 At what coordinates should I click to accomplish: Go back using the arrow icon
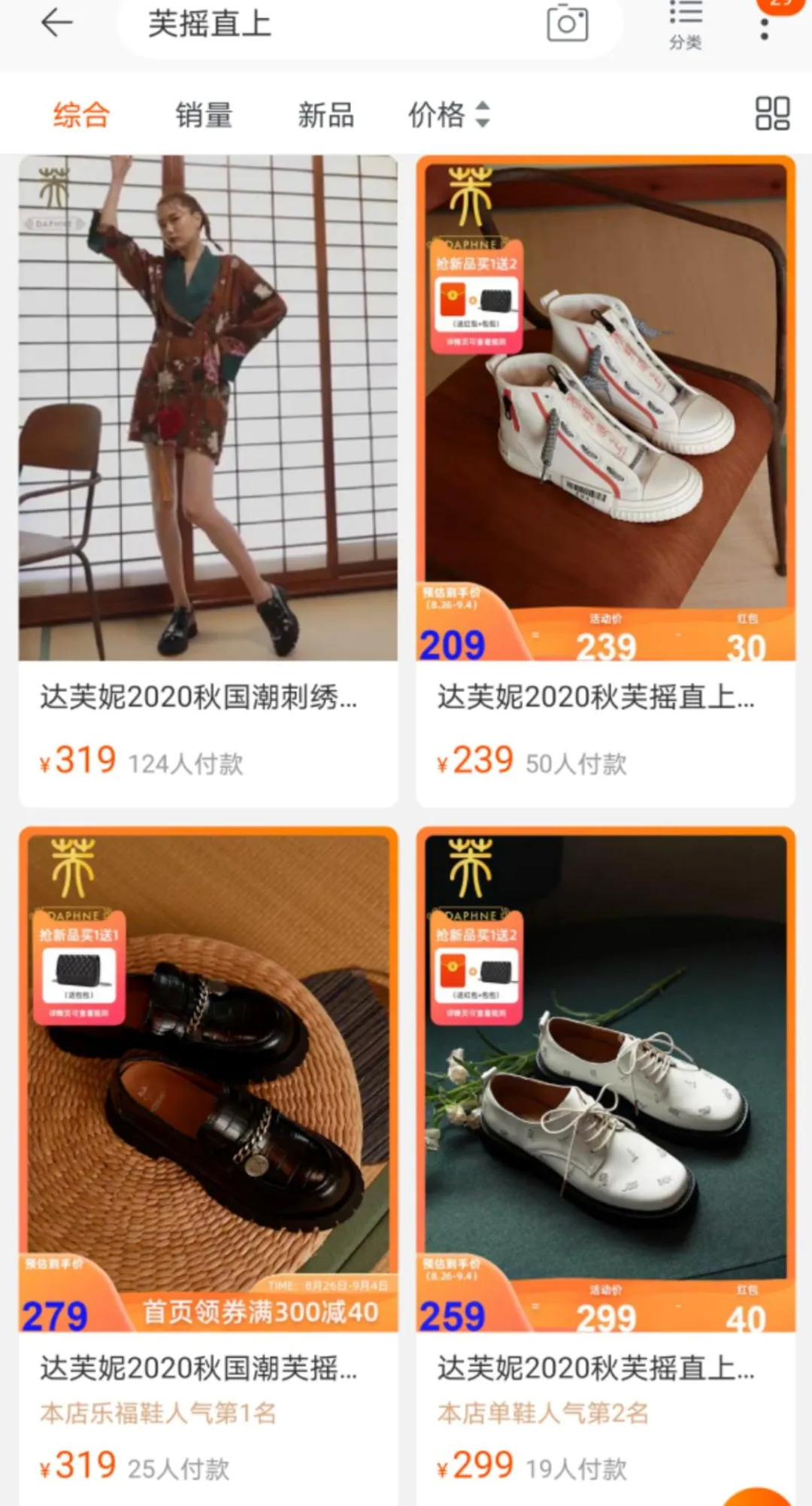pyautogui.click(x=56, y=23)
